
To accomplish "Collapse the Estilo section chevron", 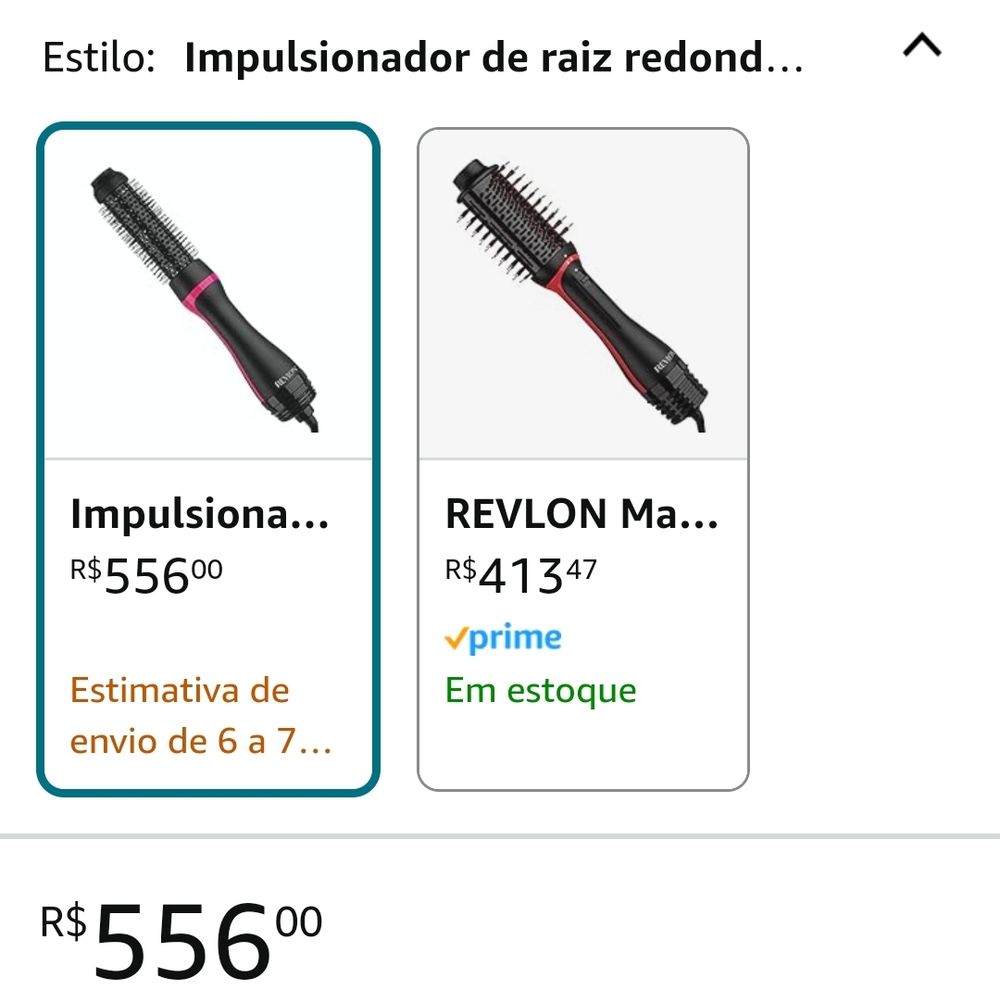I will click(x=922, y=46).
